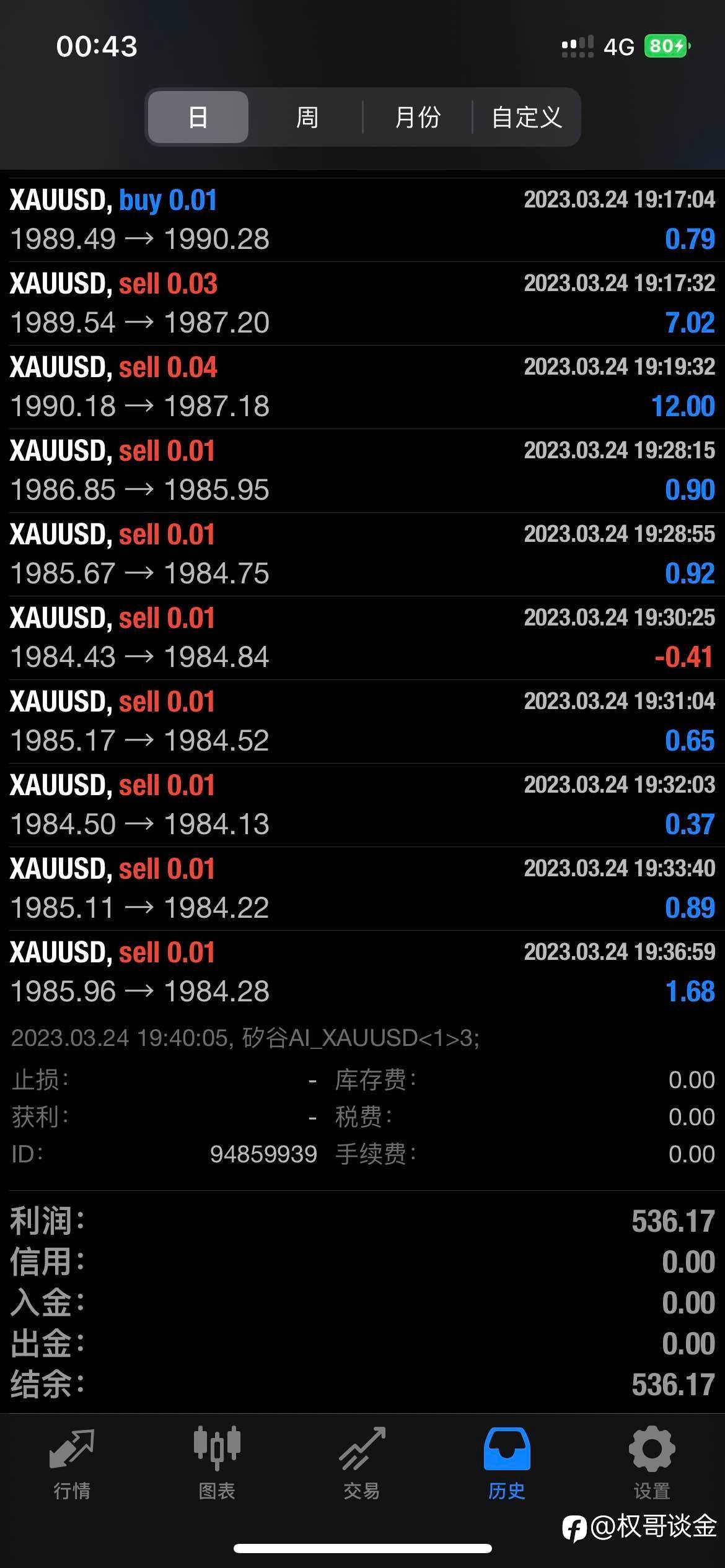The image size is (725, 1568).
Task: Expand the buy 0.01 trade at 19:17:04
Action: pyautogui.click(x=362, y=220)
